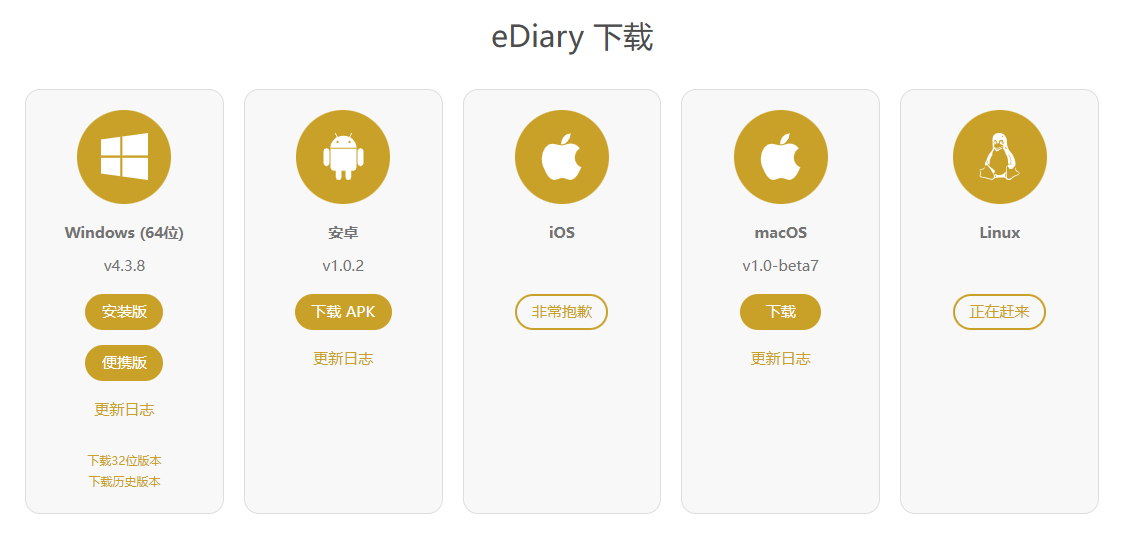Viewport: 1122px width, 550px height.
Task: Download the Windows 安装版 installer
Action: (x=124, y=312)
